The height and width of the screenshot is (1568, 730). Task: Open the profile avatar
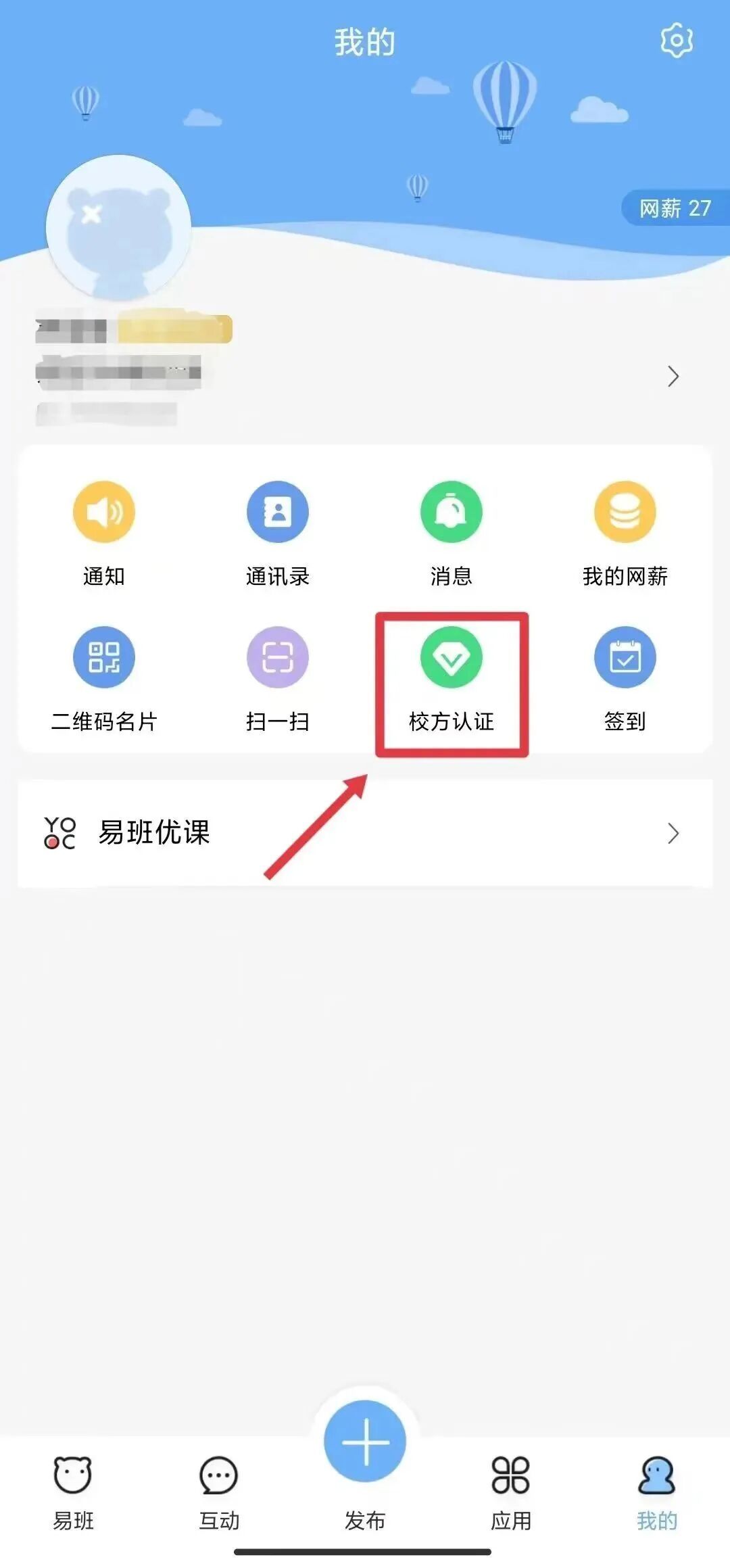tap(119, 228)
